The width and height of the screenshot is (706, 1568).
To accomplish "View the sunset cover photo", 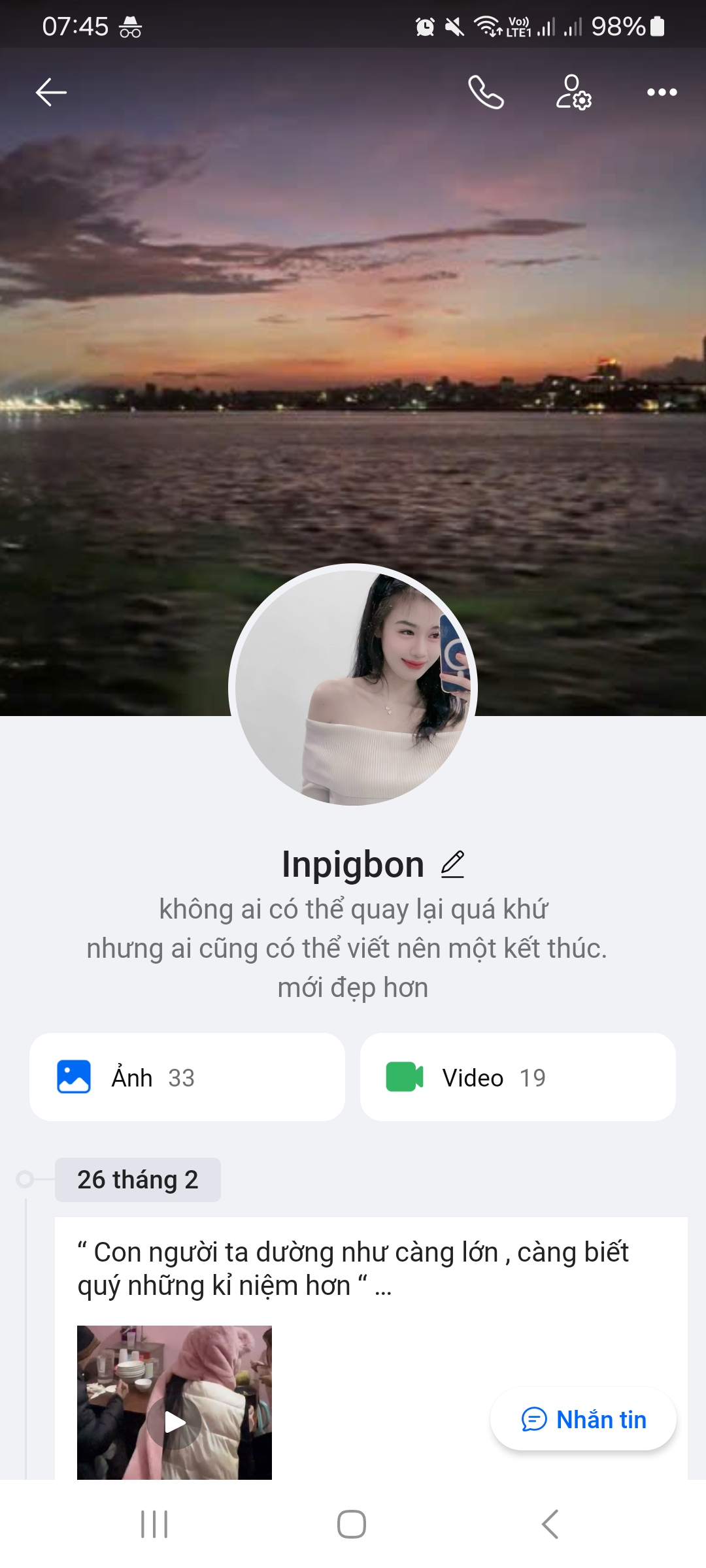I will pos(353,327).
